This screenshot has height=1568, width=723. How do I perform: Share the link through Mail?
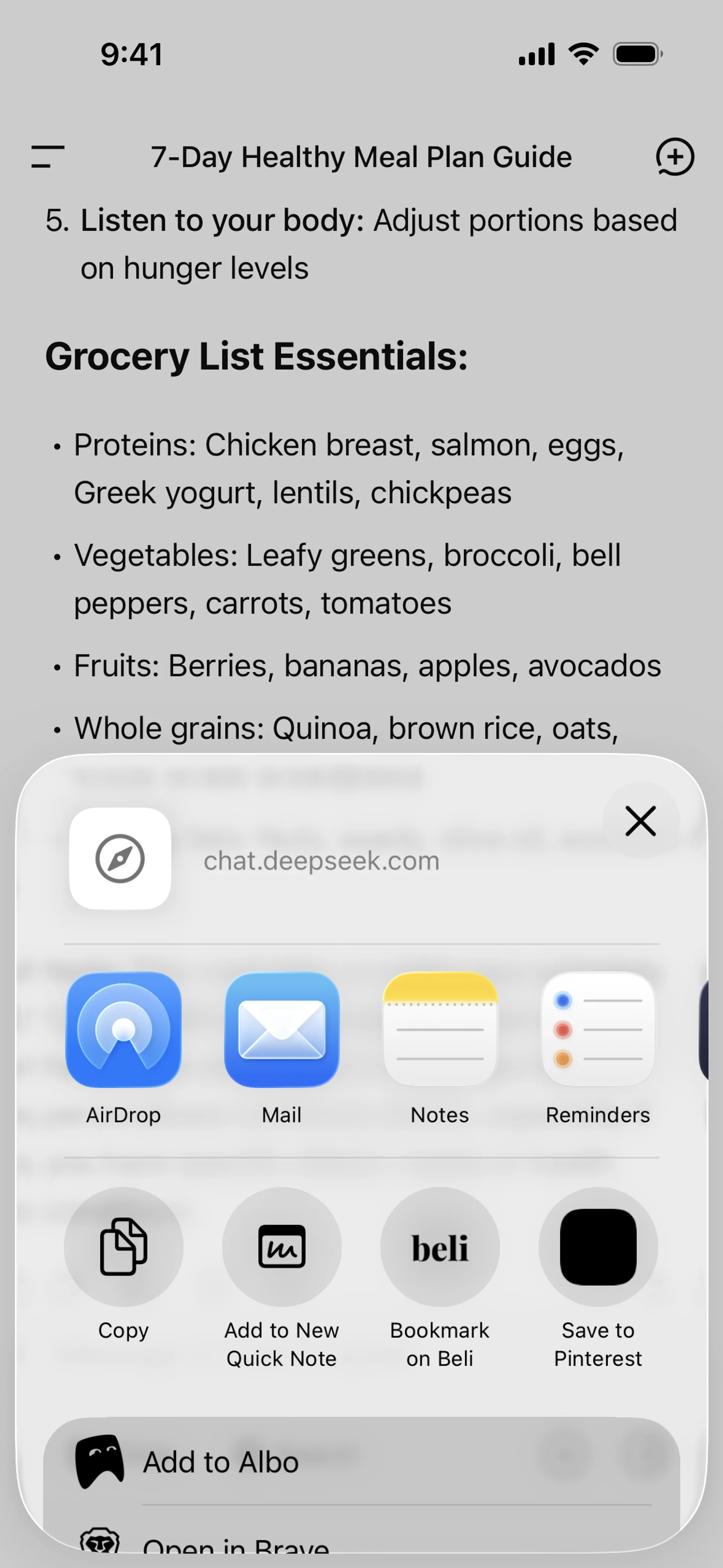pyautogui.click(x=282, y=1029)
